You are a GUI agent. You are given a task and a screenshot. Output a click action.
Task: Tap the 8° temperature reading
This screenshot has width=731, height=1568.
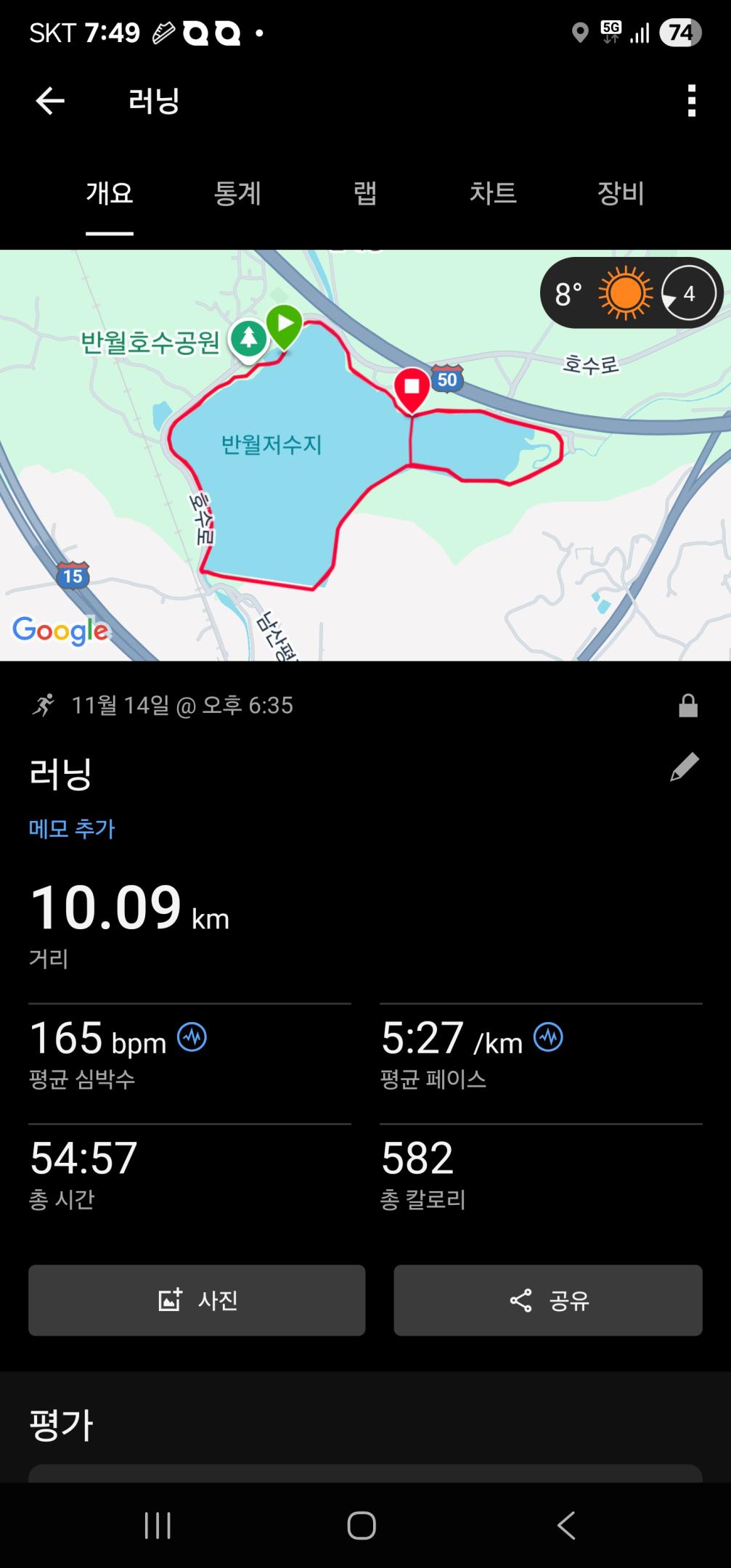[x=565, y=293]
